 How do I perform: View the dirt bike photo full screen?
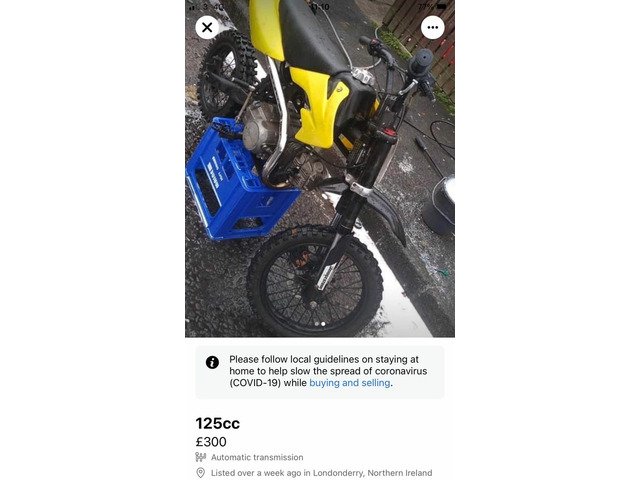320,180
